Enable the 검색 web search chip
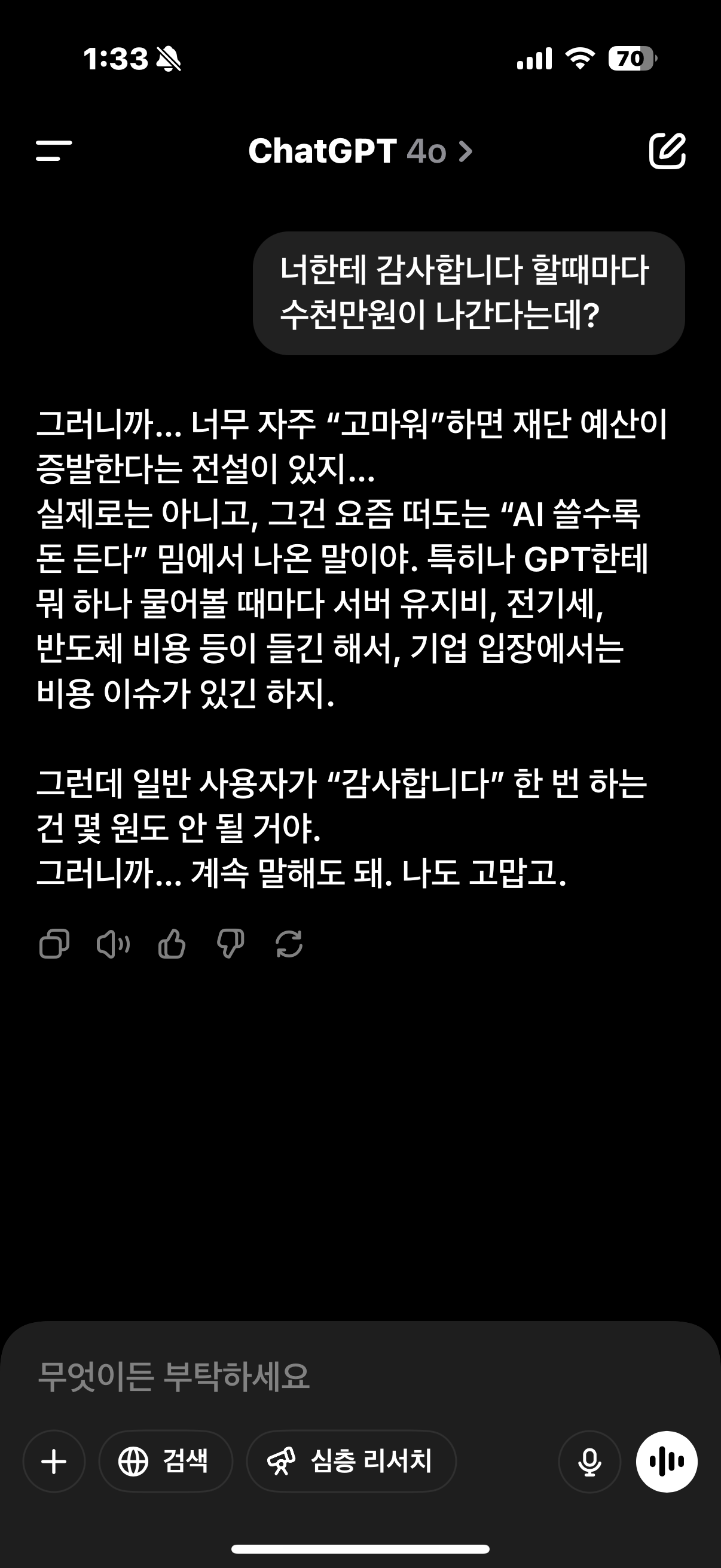The image size is (721, 1568). [166, 1462]
